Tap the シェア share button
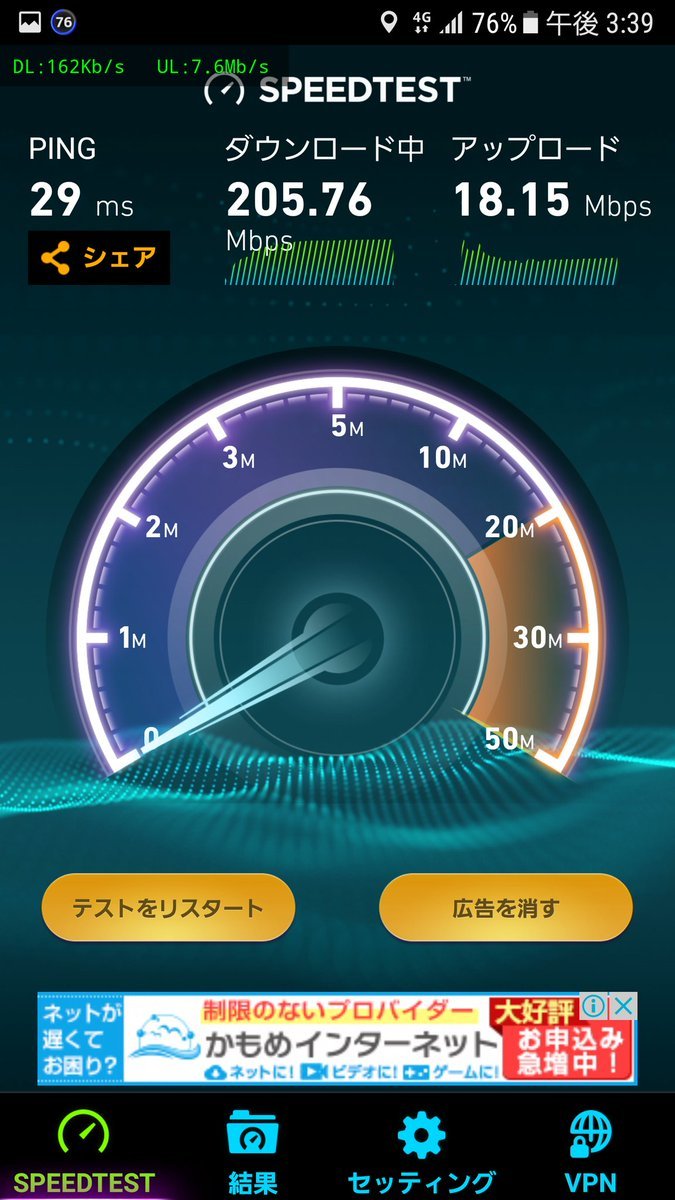Screen dimensions: 675x1200 98,258
